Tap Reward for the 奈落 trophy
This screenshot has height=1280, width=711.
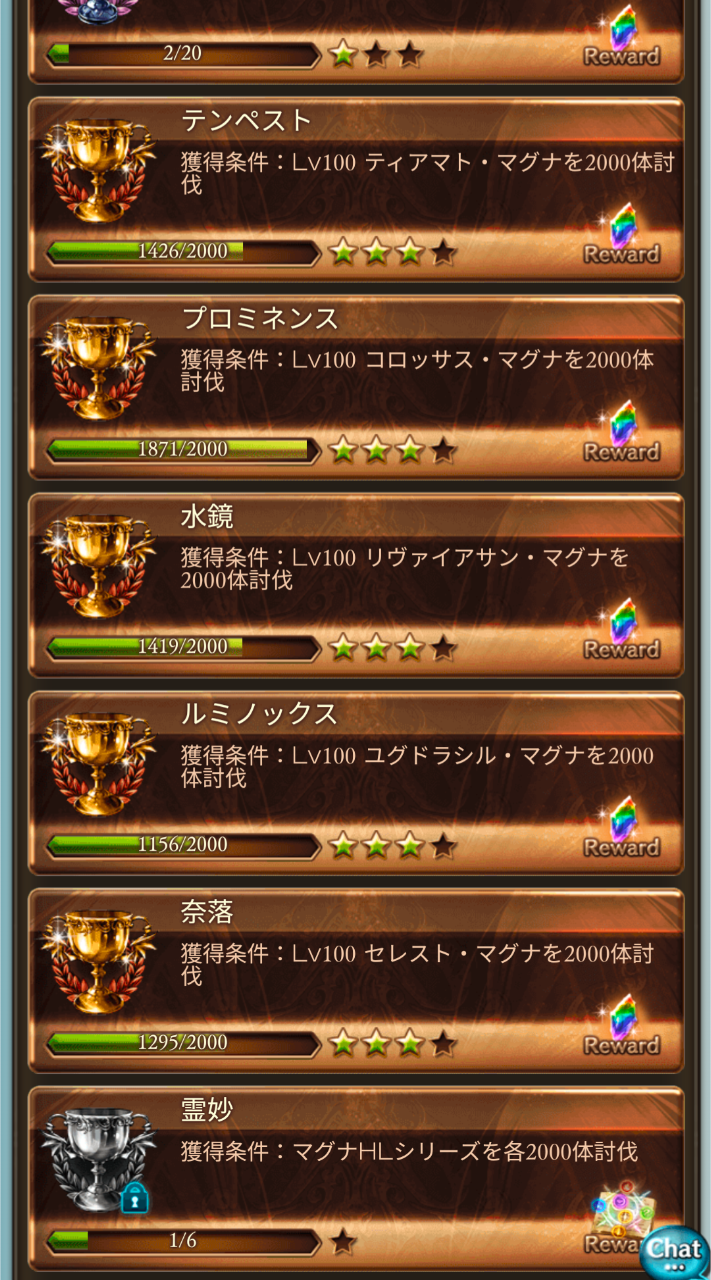[622, 1027]
